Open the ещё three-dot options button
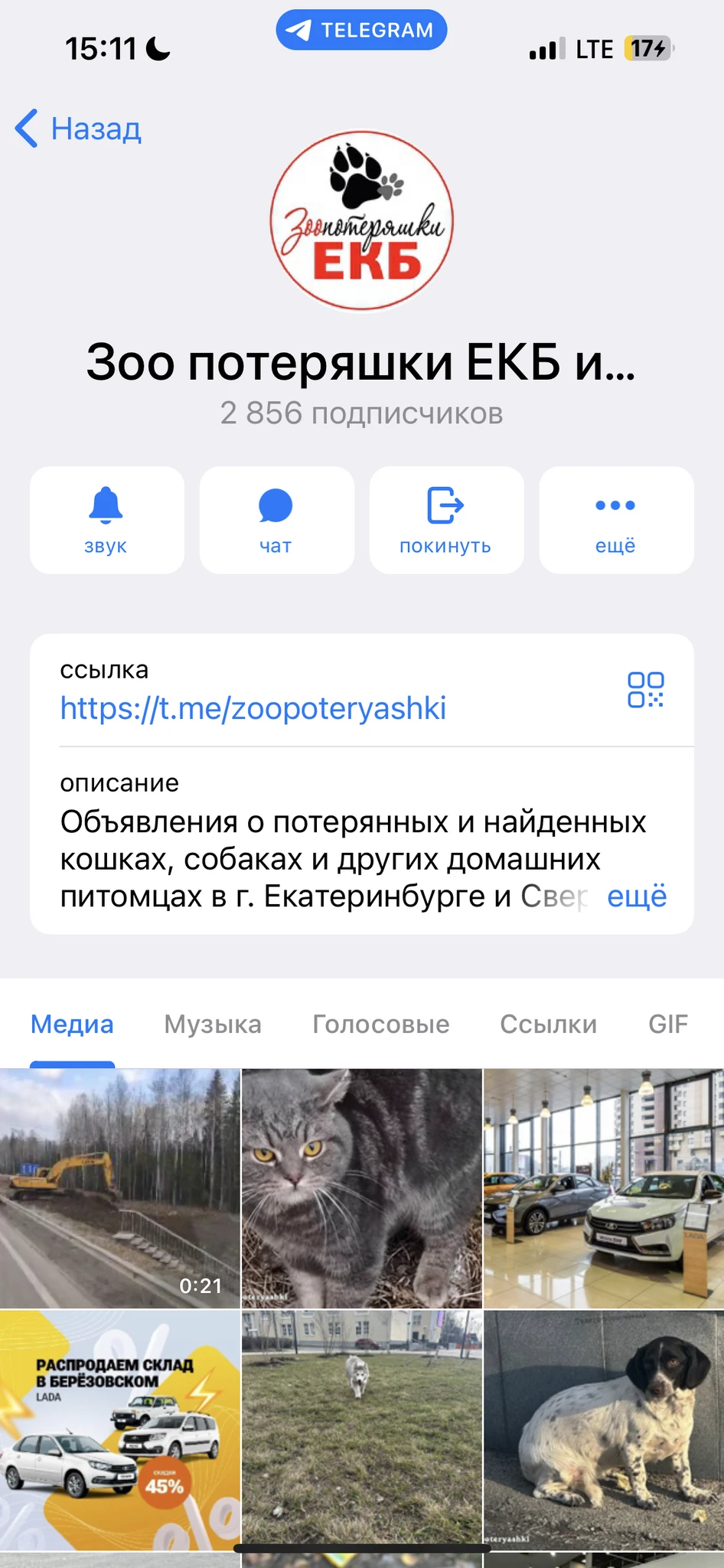724x1568 pixels. pyautogui.click(x=616, y=520)
